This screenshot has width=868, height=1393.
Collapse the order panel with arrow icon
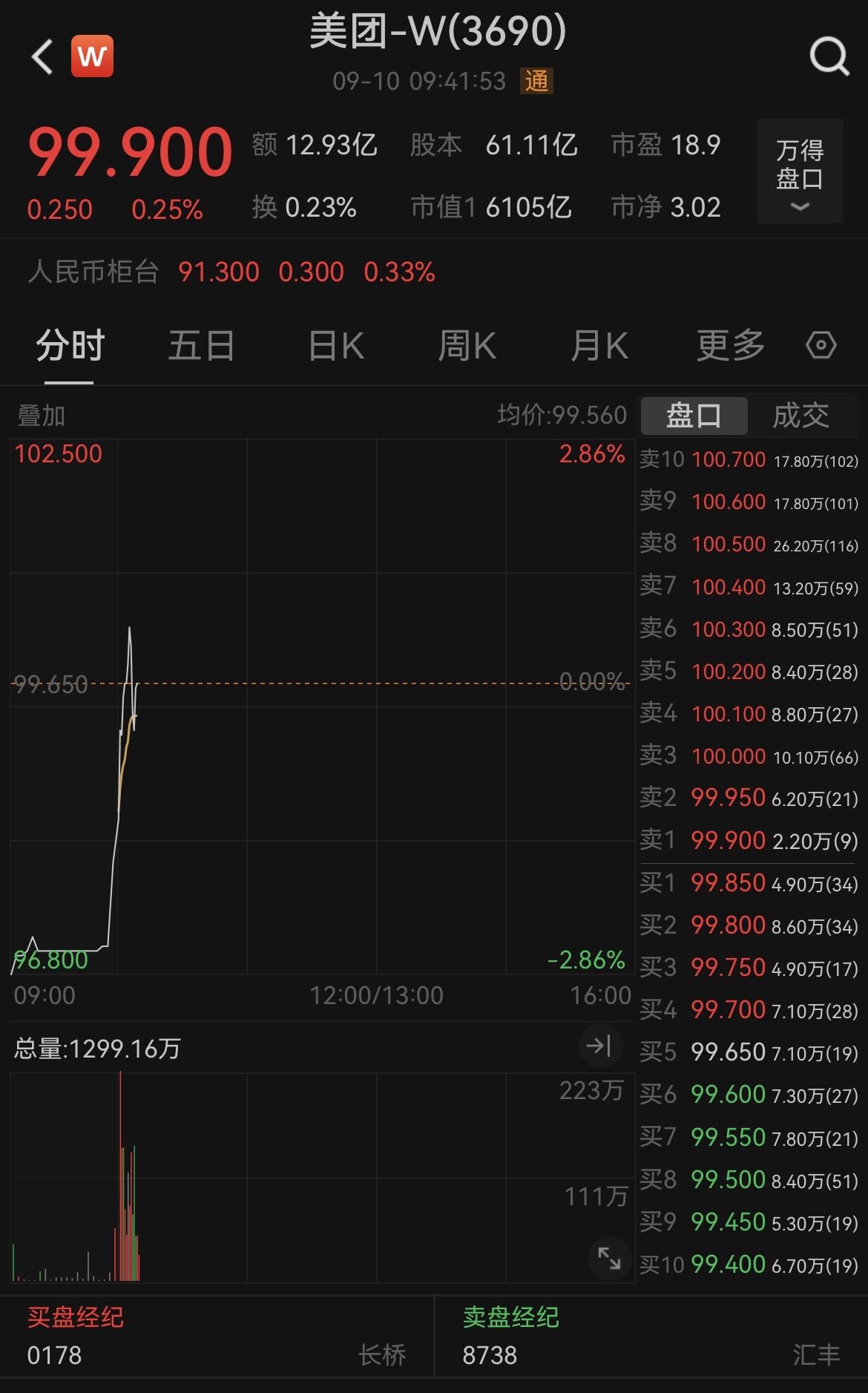point(599,1046)
